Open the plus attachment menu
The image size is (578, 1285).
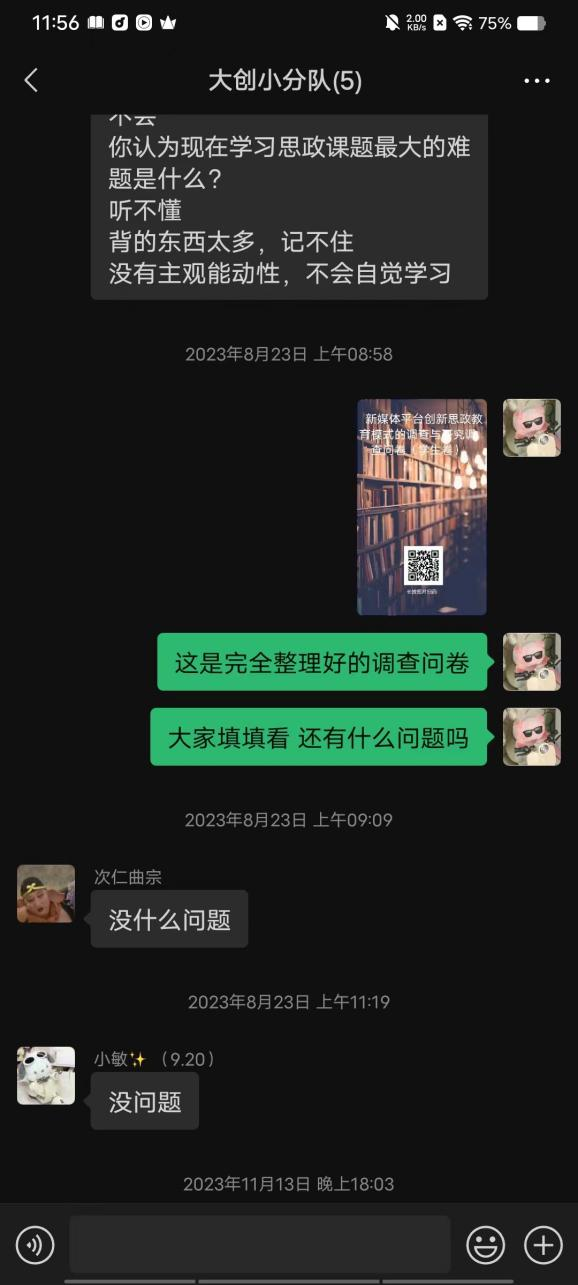coord(543,1245)
